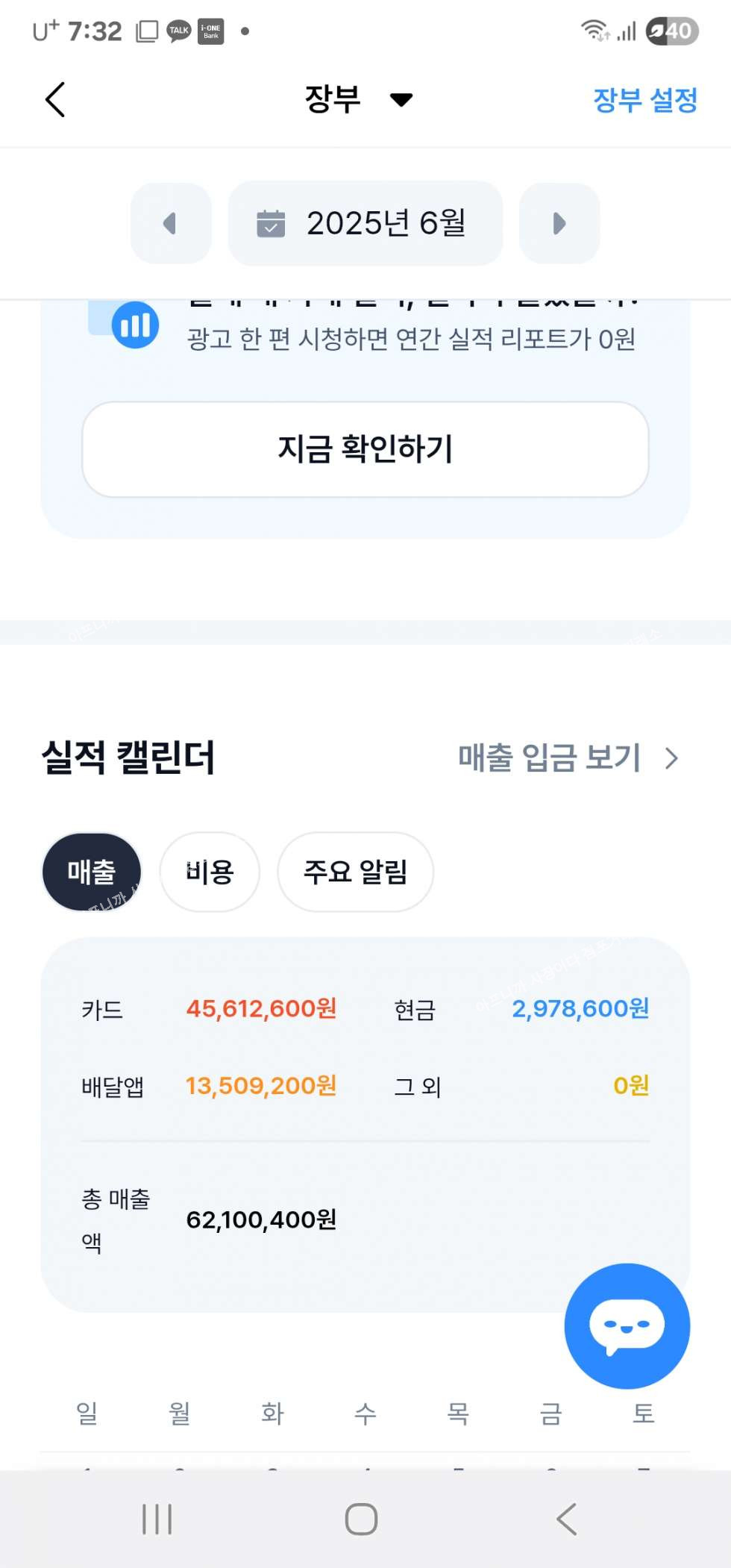This screenshot has height=1568, width=731.
Task: Switch to the 비용 chip
Action: click(x=210, y=872)
